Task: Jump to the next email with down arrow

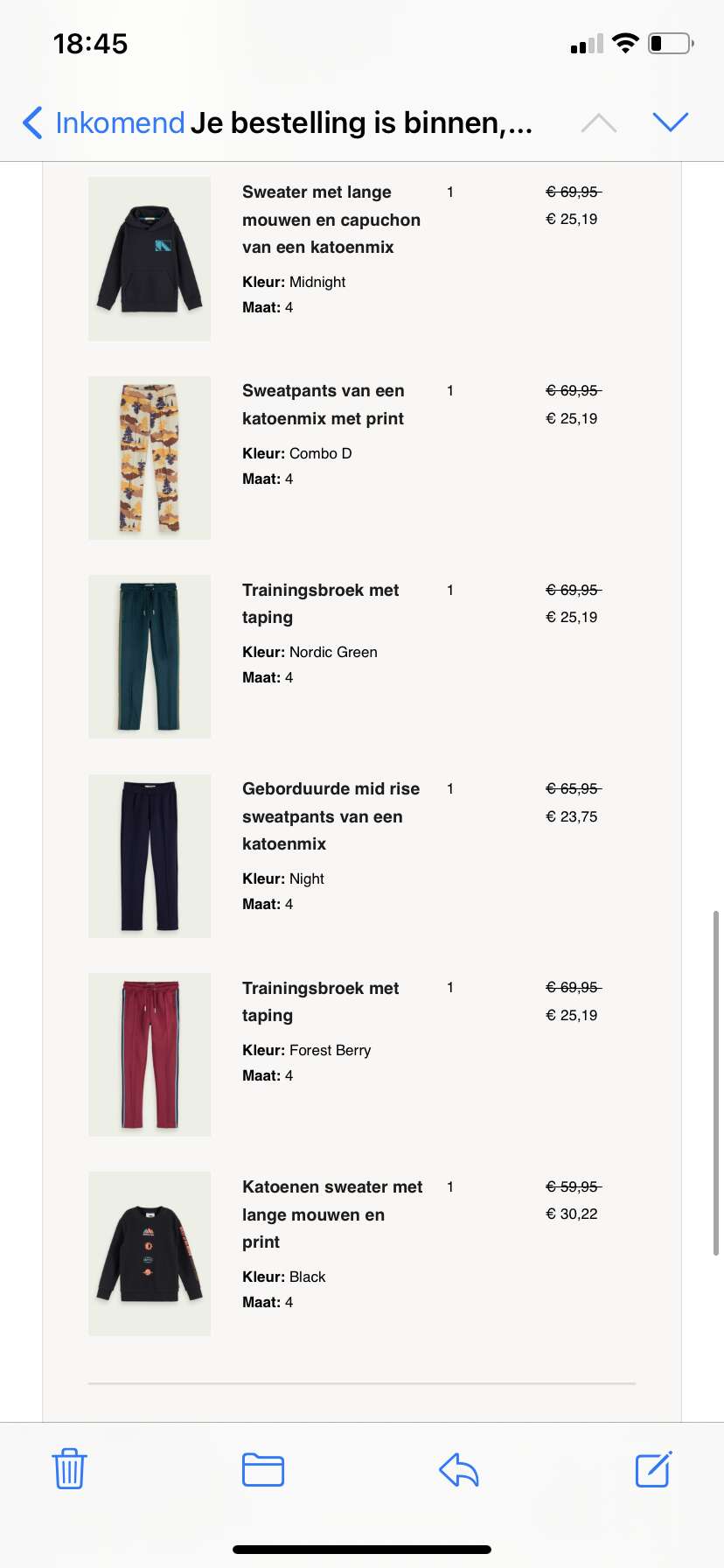Action: click(671, 122)
